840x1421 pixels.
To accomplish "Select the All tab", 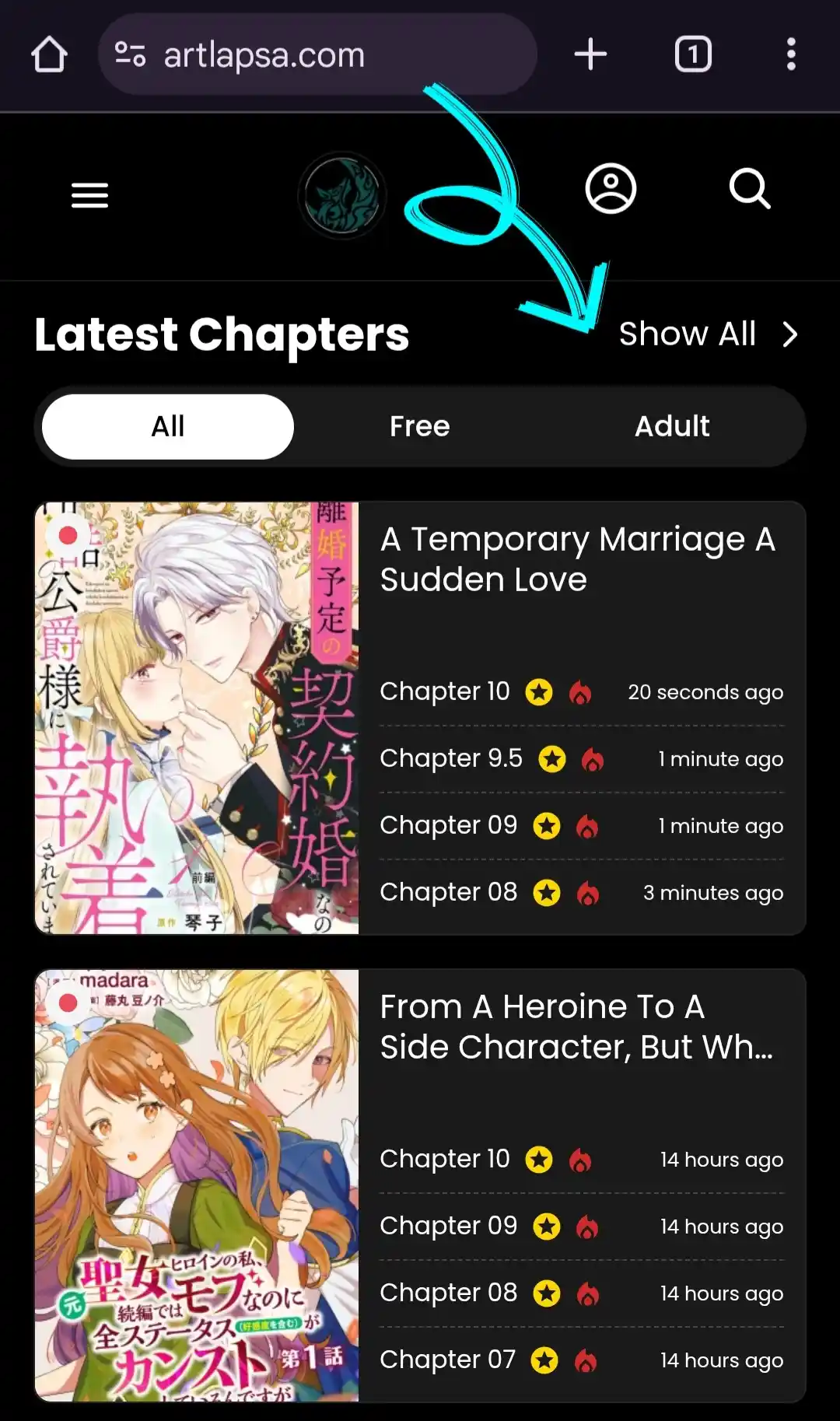I will coord(168,426).
